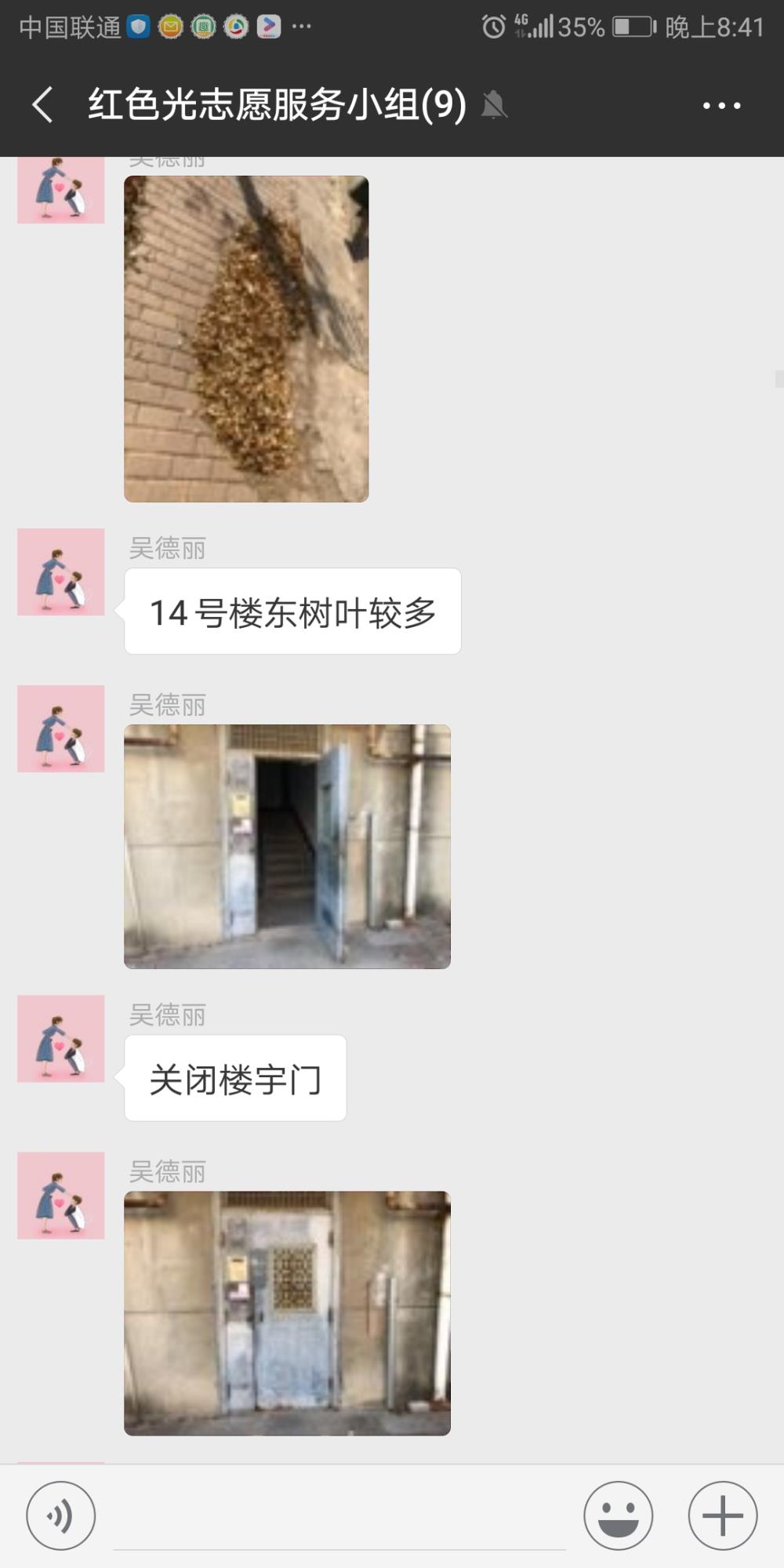
Task: Switch to voice message input
Action: (x=61, y=1515)
